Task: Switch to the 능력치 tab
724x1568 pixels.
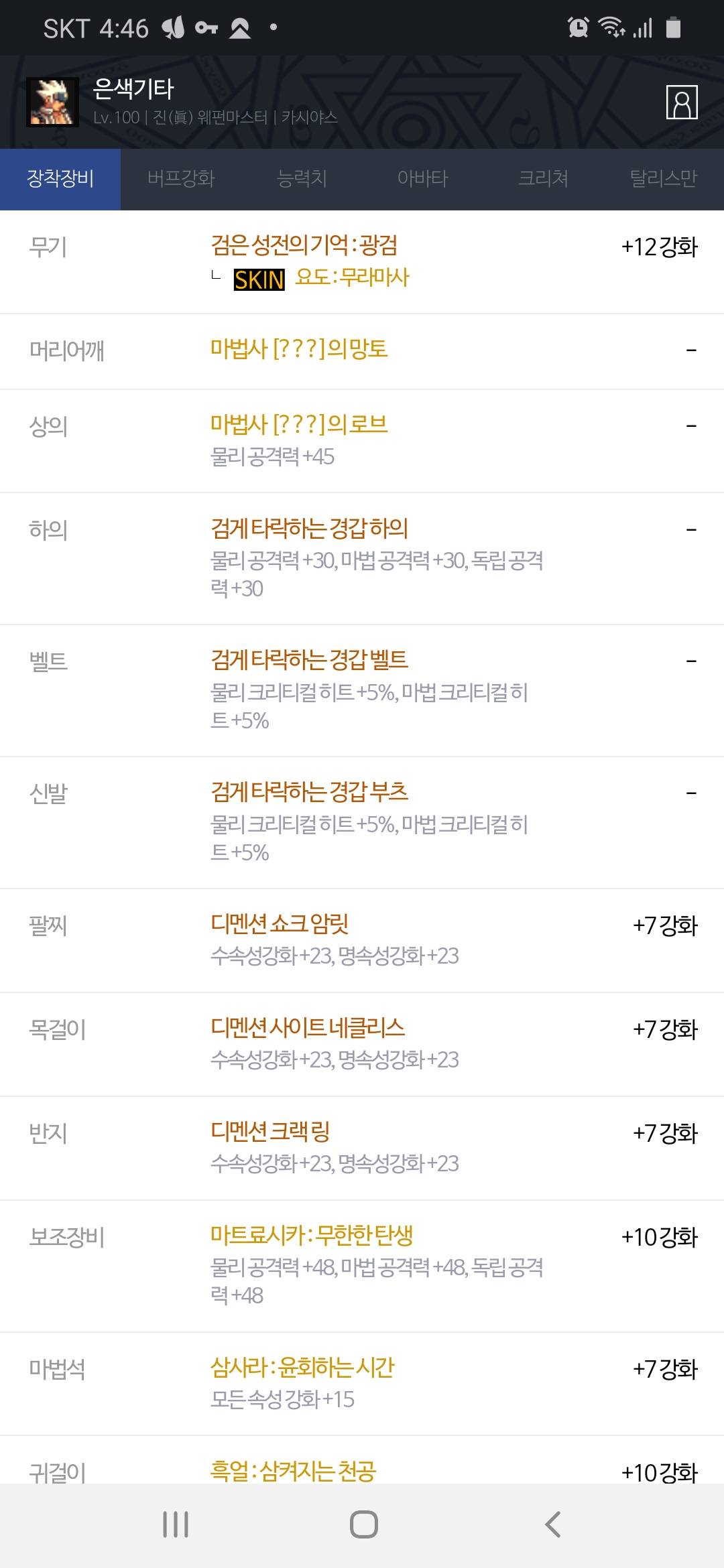Action: 302,179
